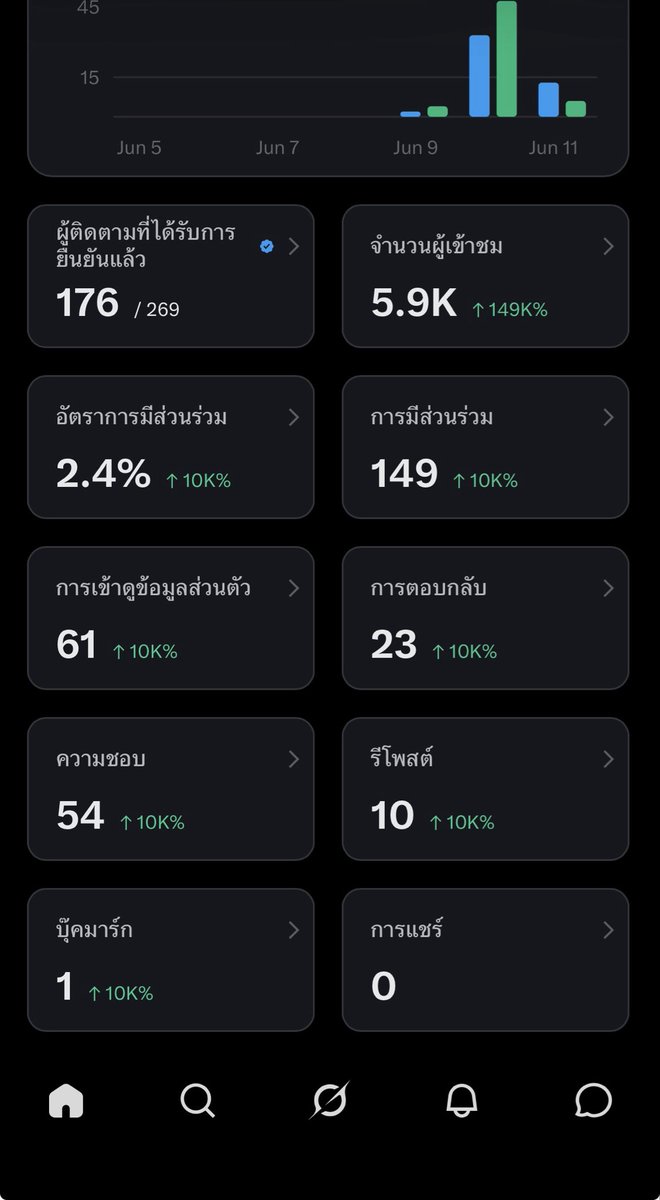Open the notifications bell tab
This screenshot has height=1200, width=660.
461,1101
